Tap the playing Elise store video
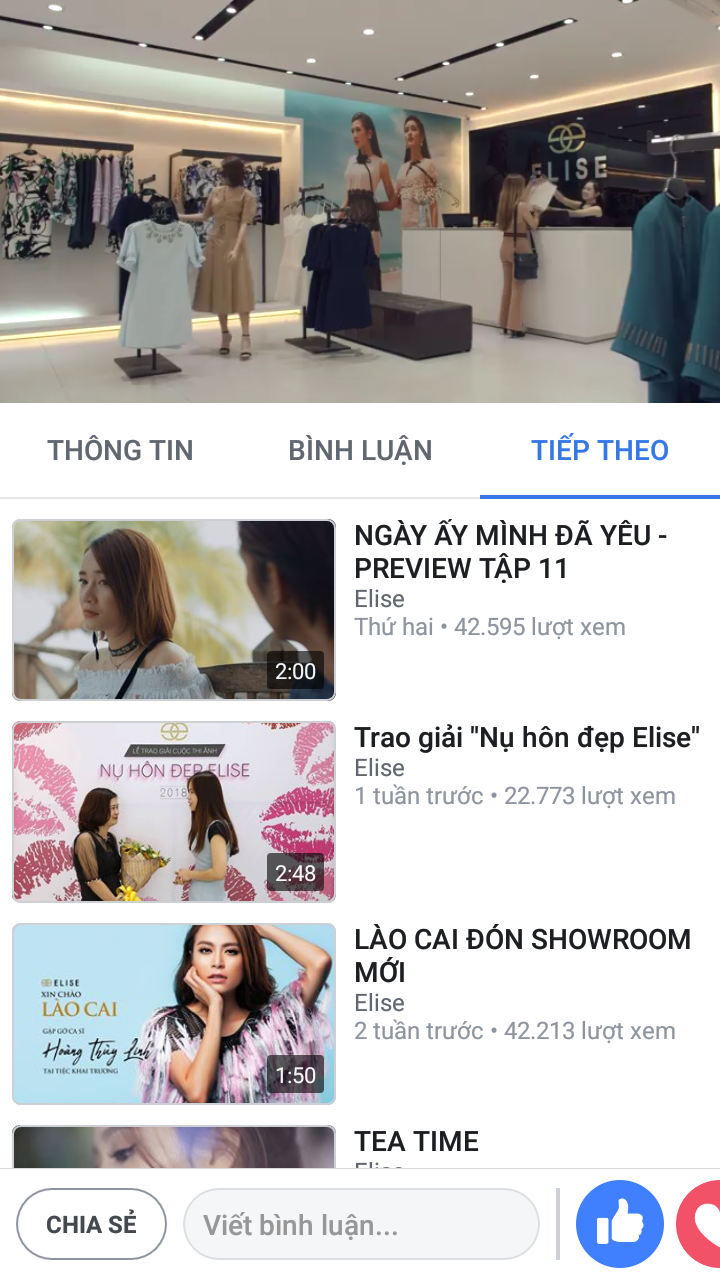Viewport: 720px width, 1280px height. (x=360, y=200)
